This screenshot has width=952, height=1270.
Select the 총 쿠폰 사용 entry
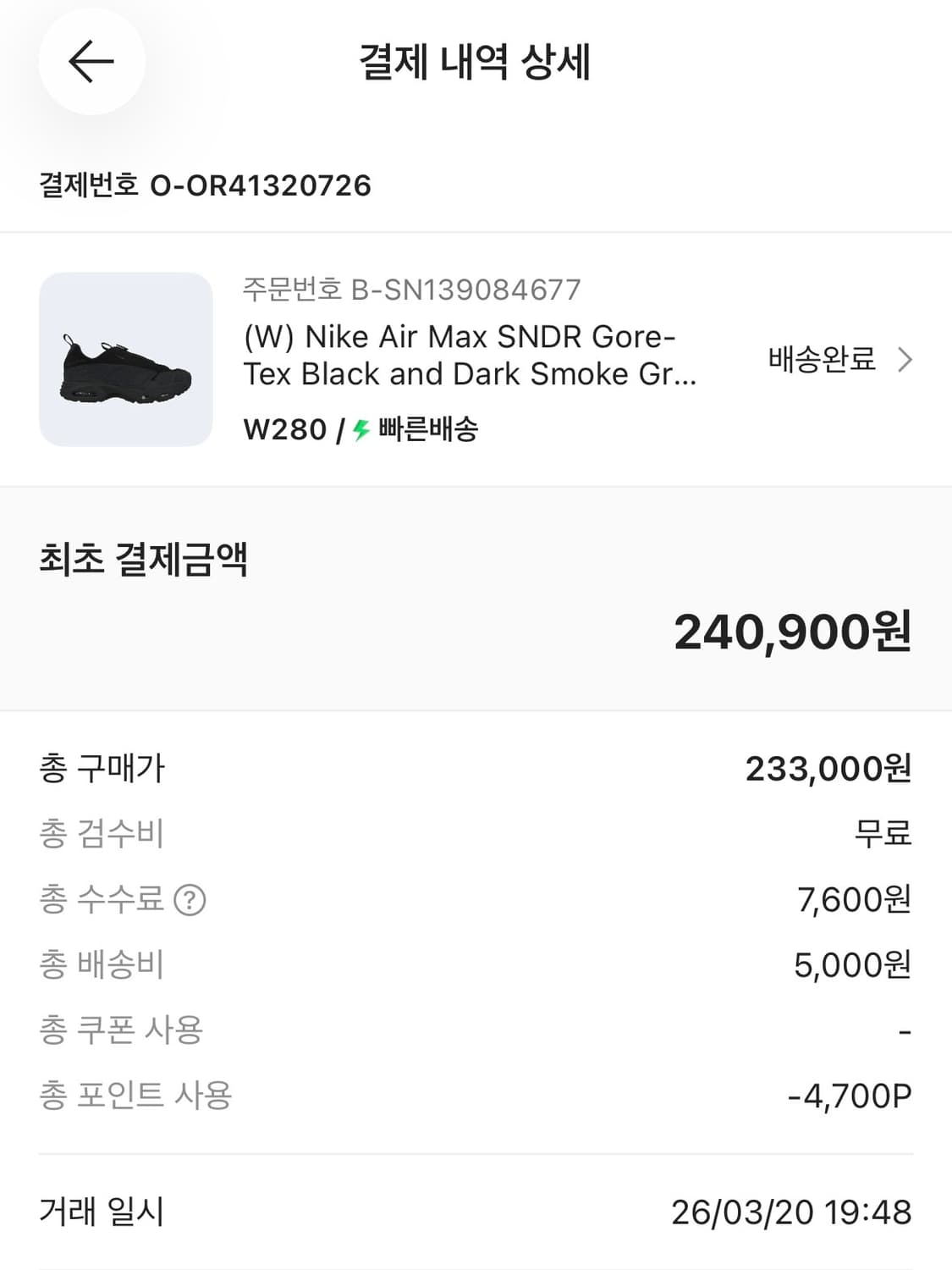[119, 1030]
